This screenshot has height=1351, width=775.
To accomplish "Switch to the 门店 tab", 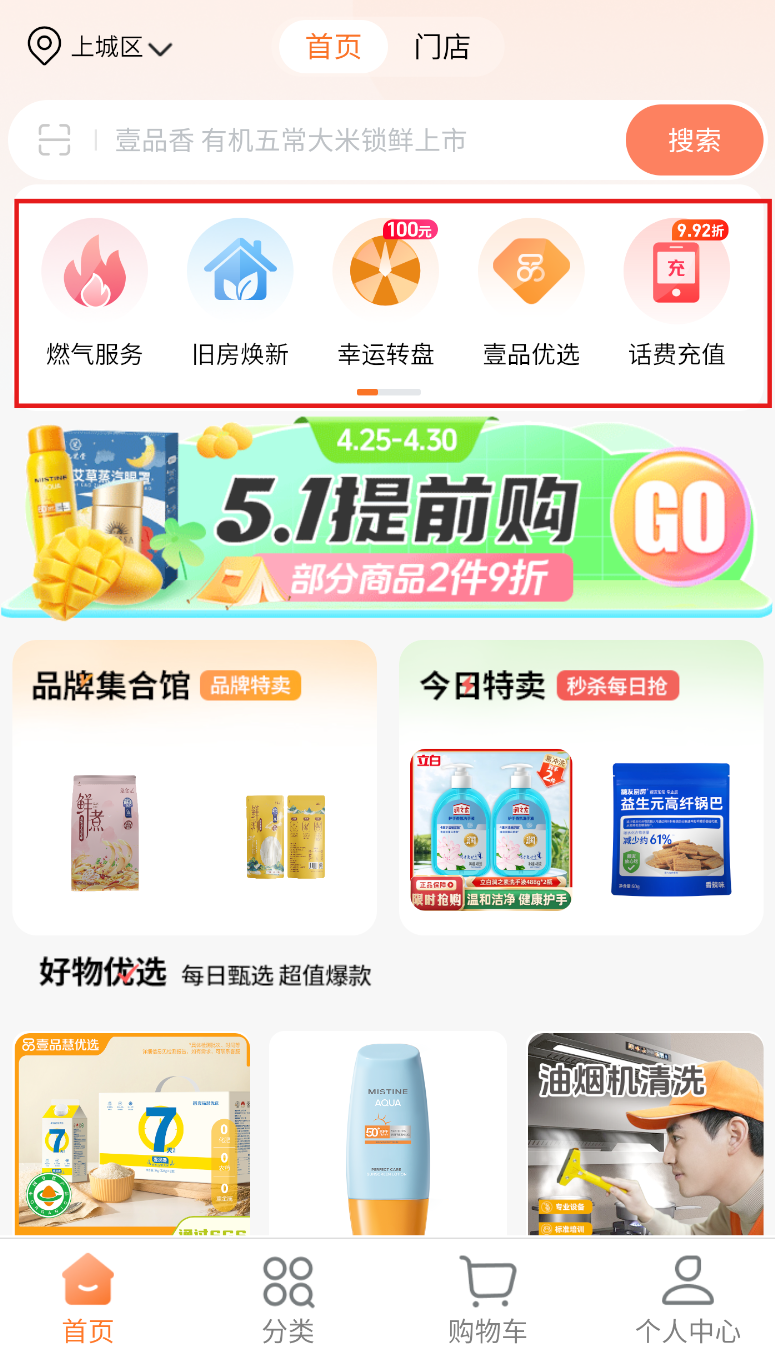I will pos(441,47).
